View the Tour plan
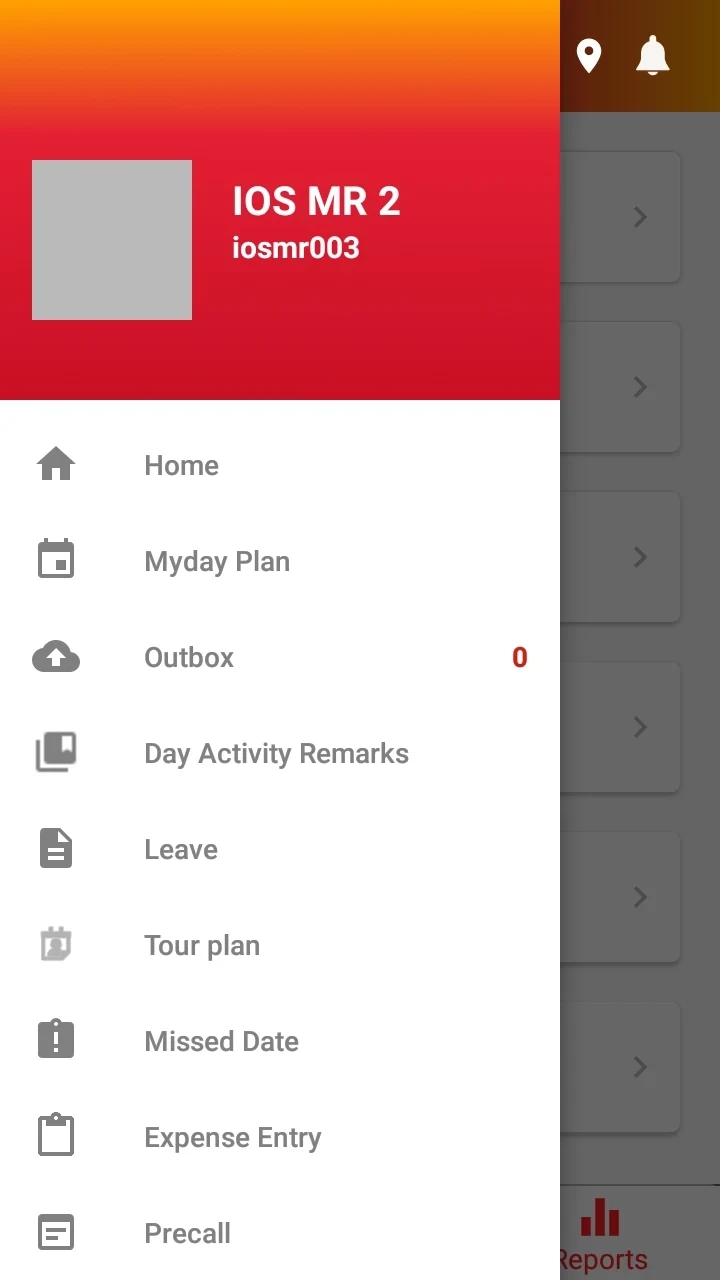 [x=202, y=945]
